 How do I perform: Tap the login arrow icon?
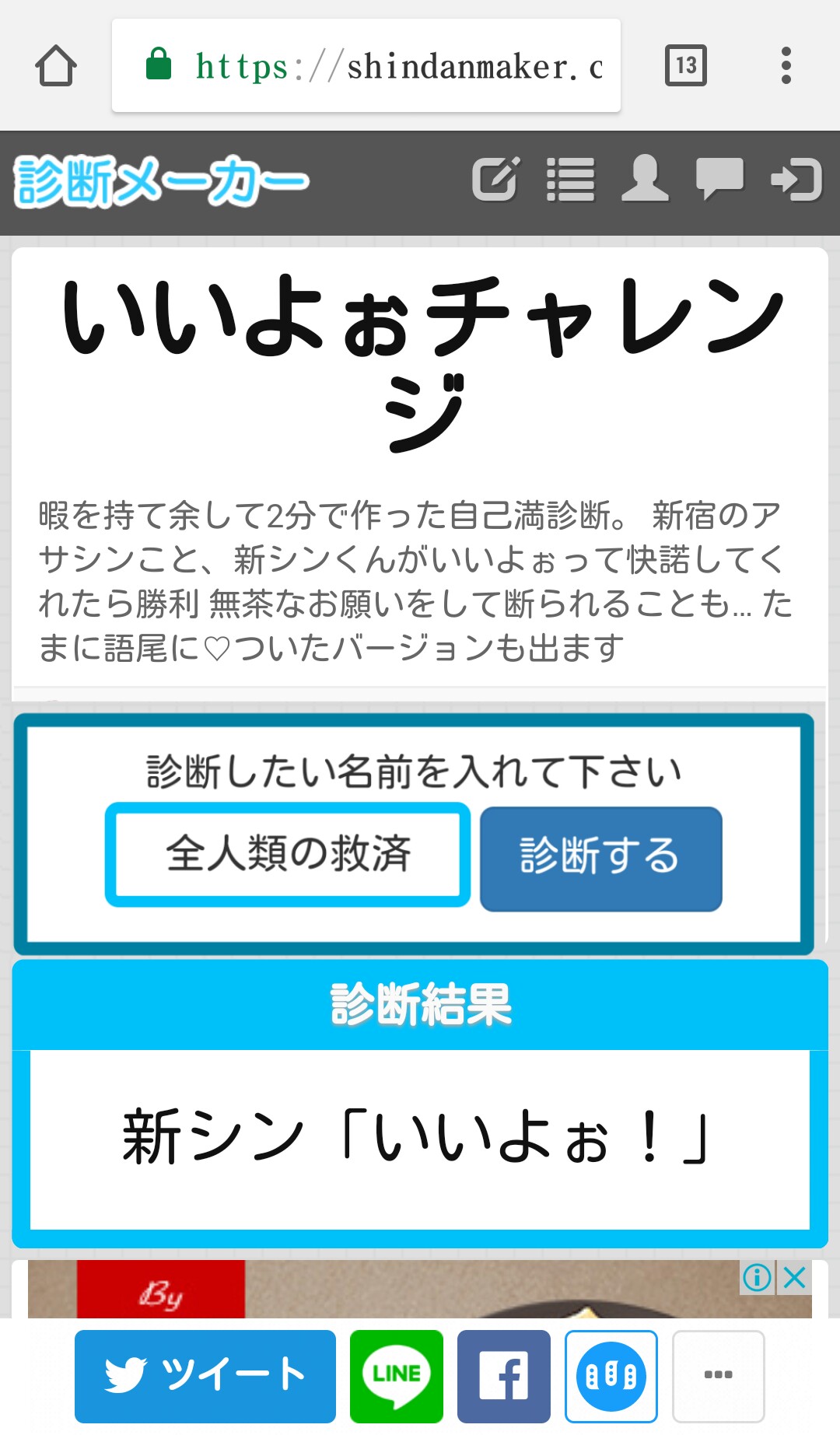pos(796,180)
